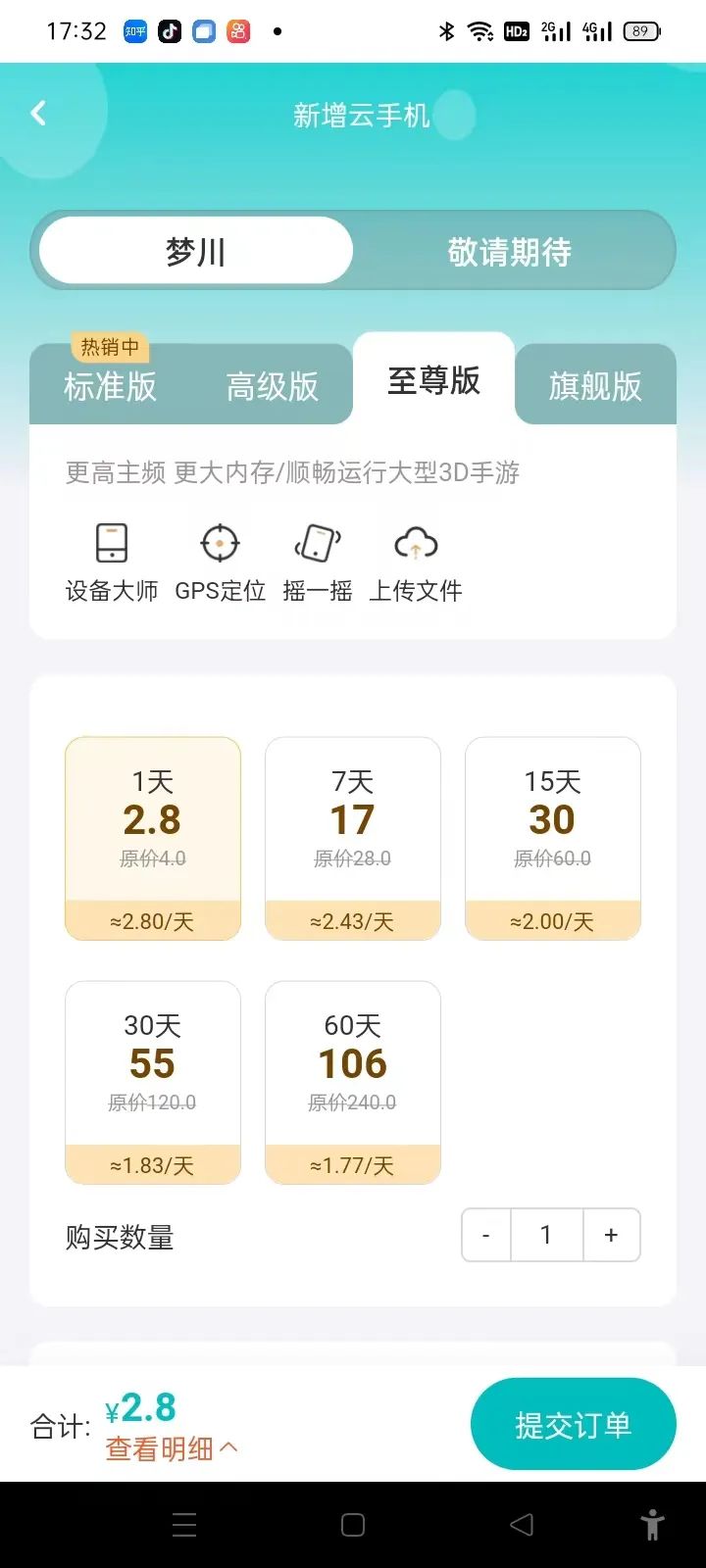This screenshot has height=1568, width=706.
Task: Select the 敬请期待 tab
Action: (509, 251)
